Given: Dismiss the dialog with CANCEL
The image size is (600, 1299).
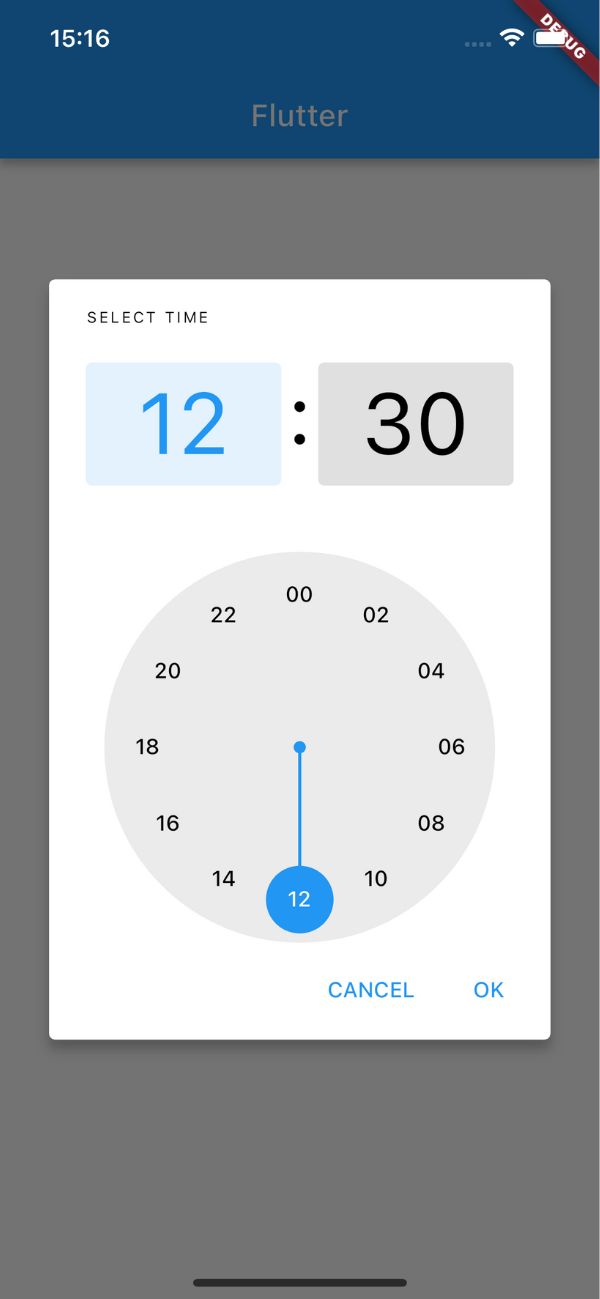Looking at the screenshot, I should [371, 990].
